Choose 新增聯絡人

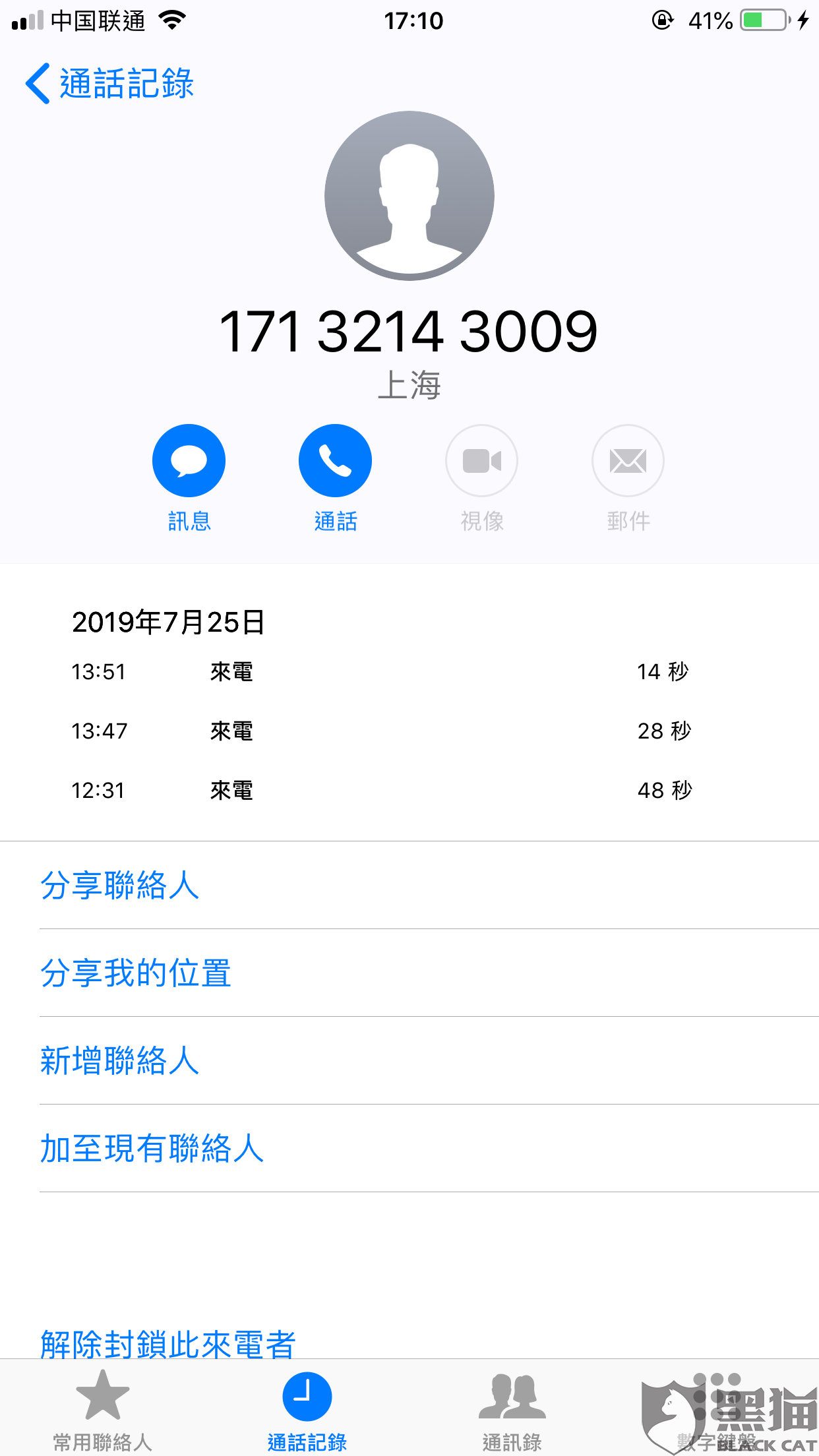coord(120,1060)
